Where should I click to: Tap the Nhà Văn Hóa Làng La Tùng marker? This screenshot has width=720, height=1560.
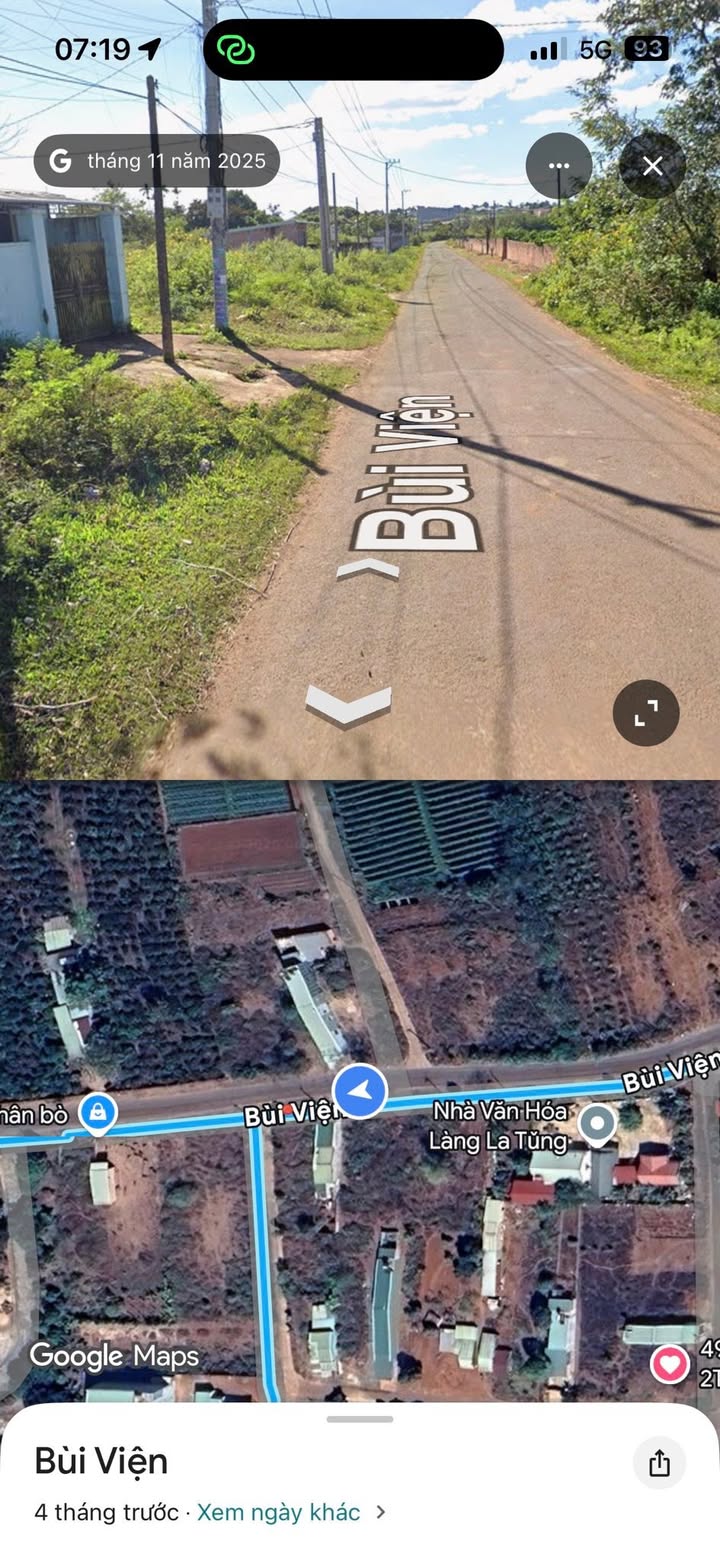click(598, 1124)
